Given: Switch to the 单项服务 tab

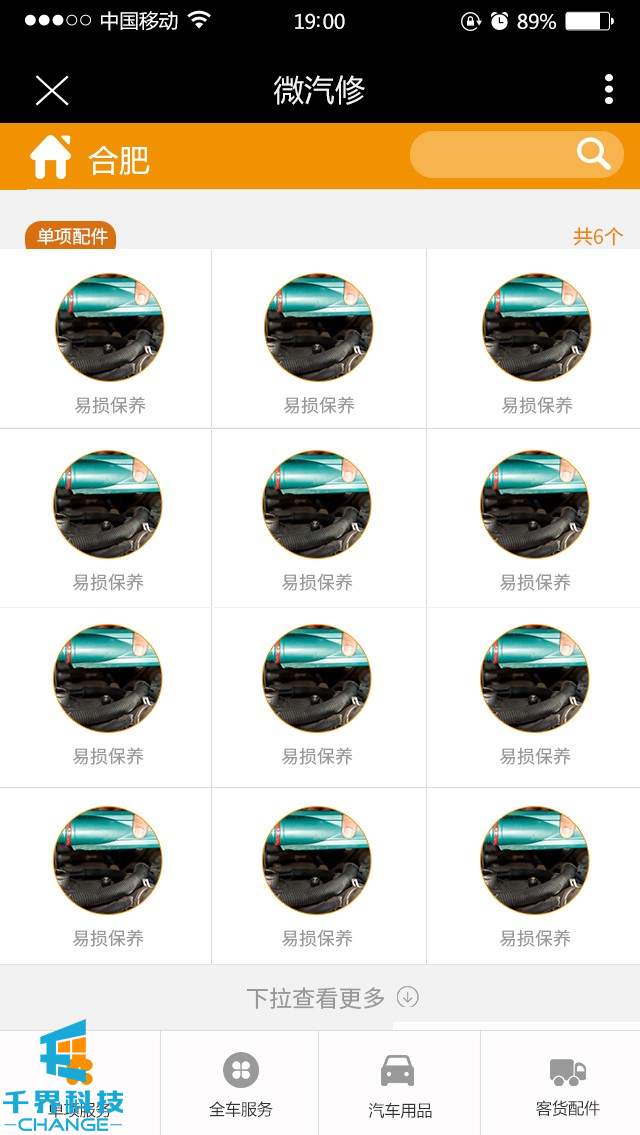Looking at the screenshot, I should click(80, 1084).
